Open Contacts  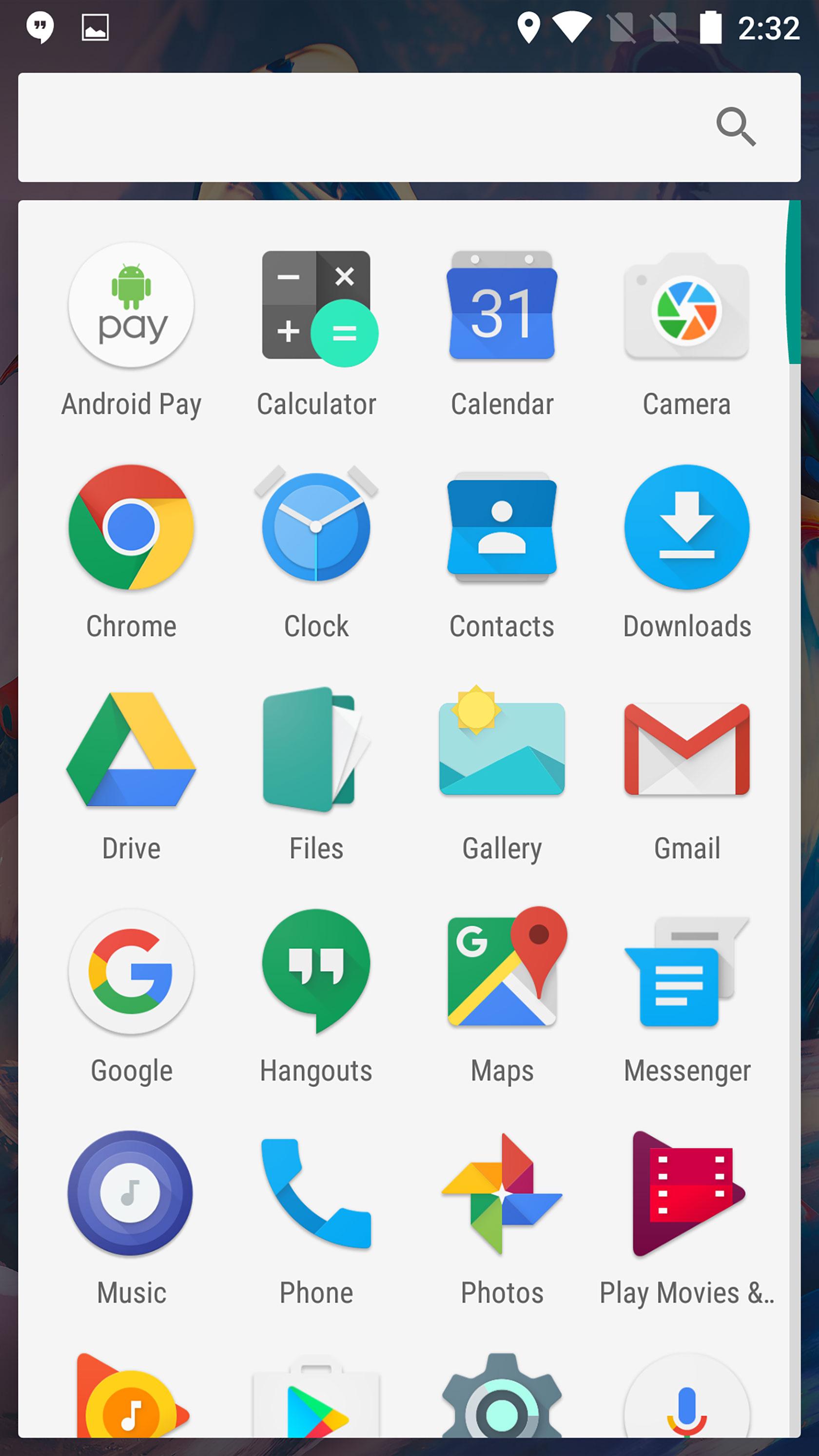pos(502,527)
